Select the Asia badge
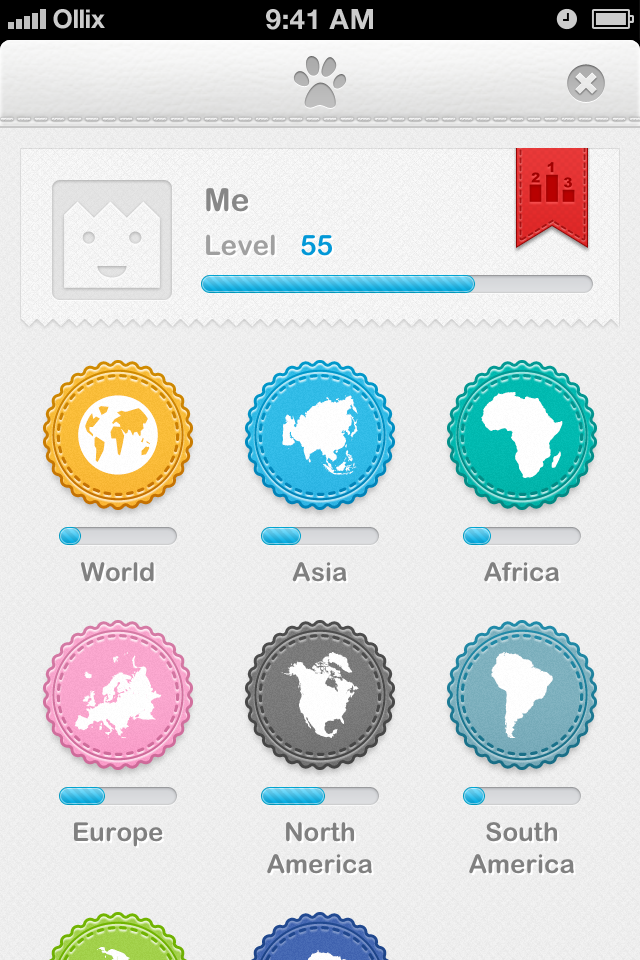 point(320,435)
